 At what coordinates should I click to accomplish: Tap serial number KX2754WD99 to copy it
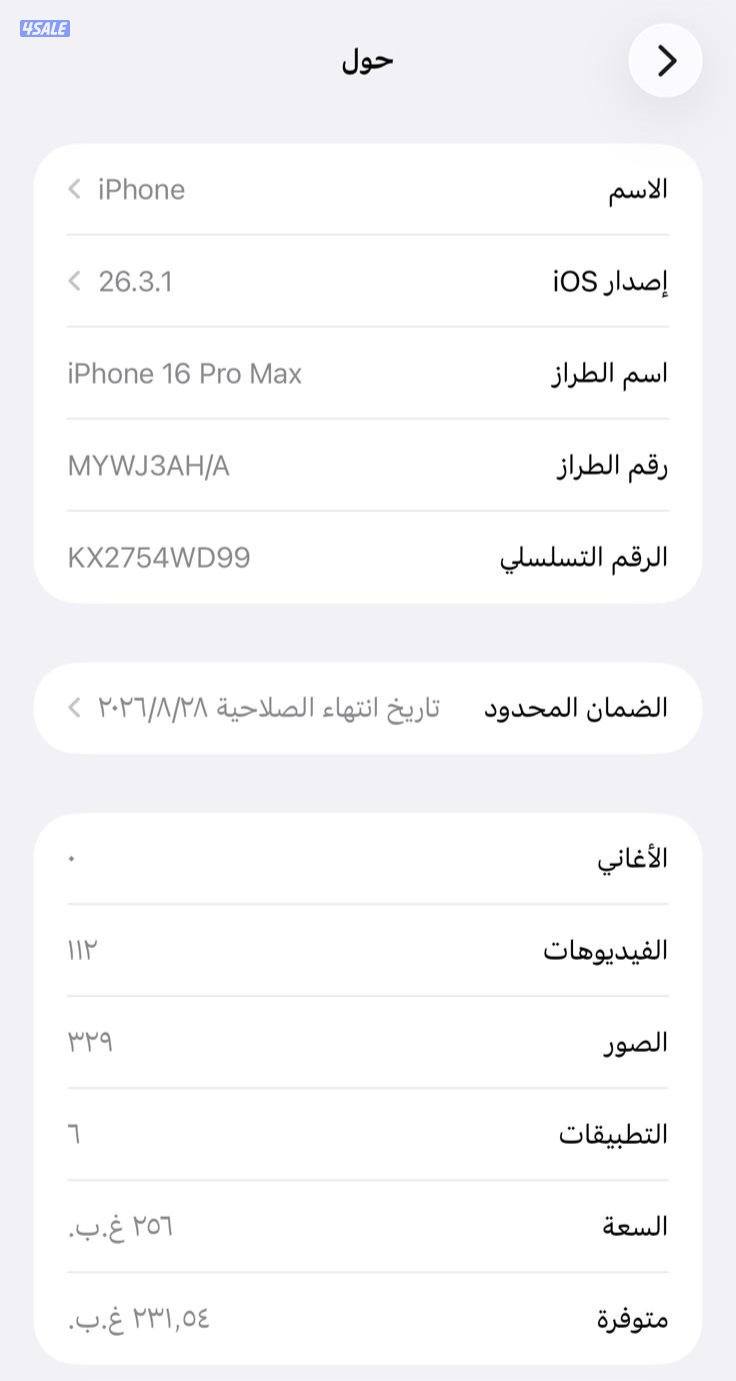[368, 557]
